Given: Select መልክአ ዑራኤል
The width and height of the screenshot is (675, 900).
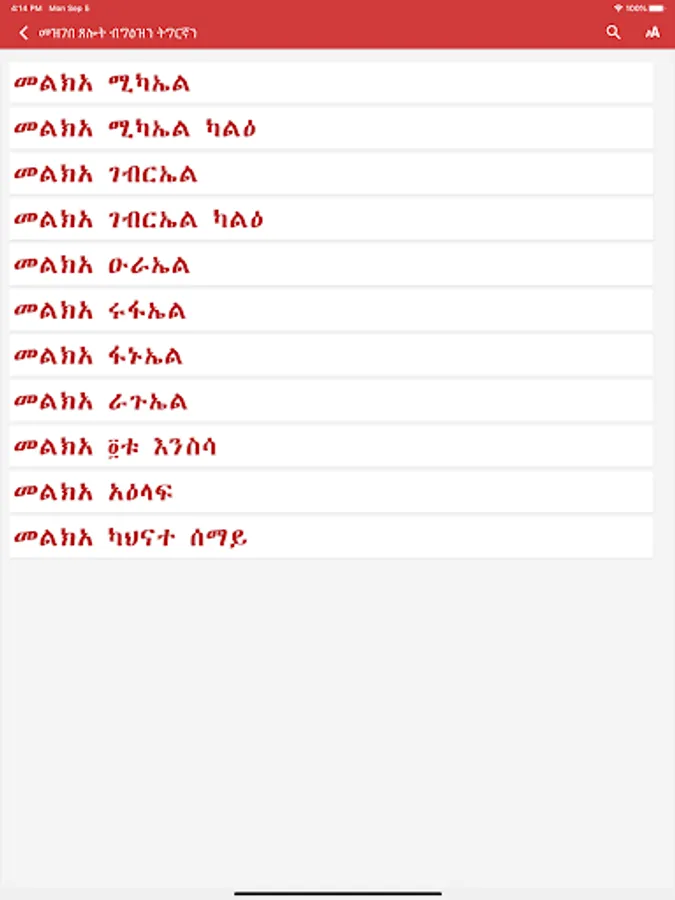Looking at the screenshot, I should [331, 265].
